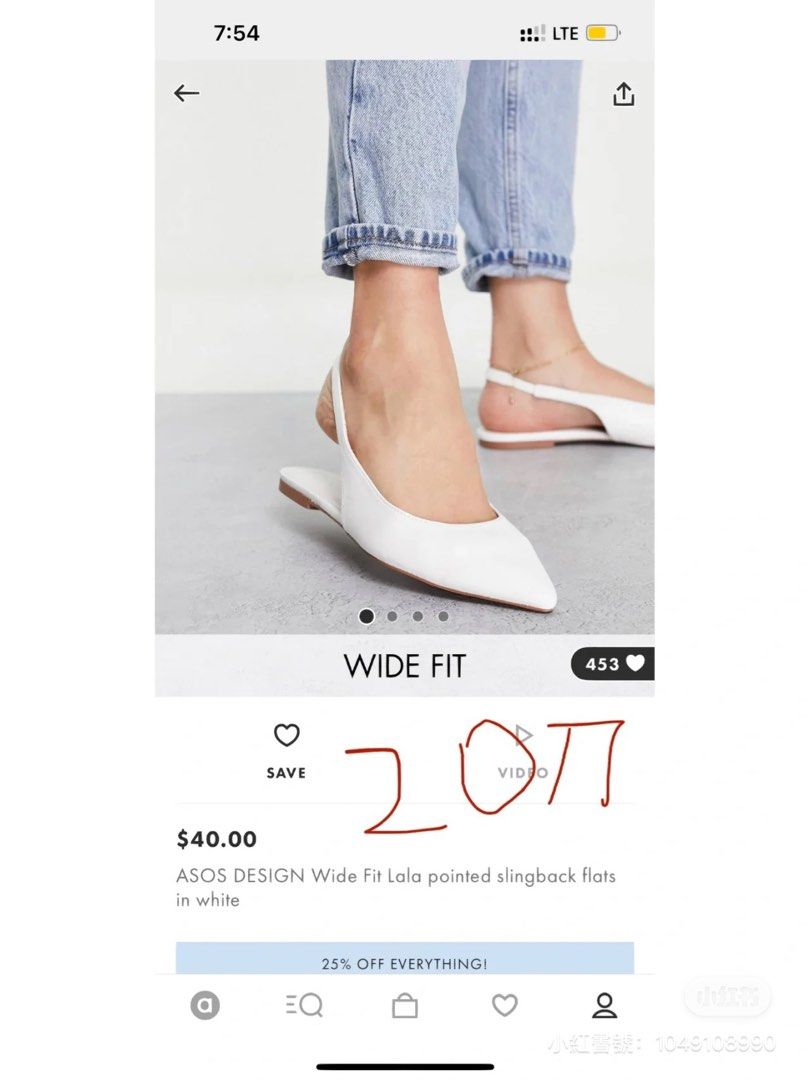The height and width of the screenshot is (1080, 810).
Task: Save the item with the heart
Action: tap(286, 748)
